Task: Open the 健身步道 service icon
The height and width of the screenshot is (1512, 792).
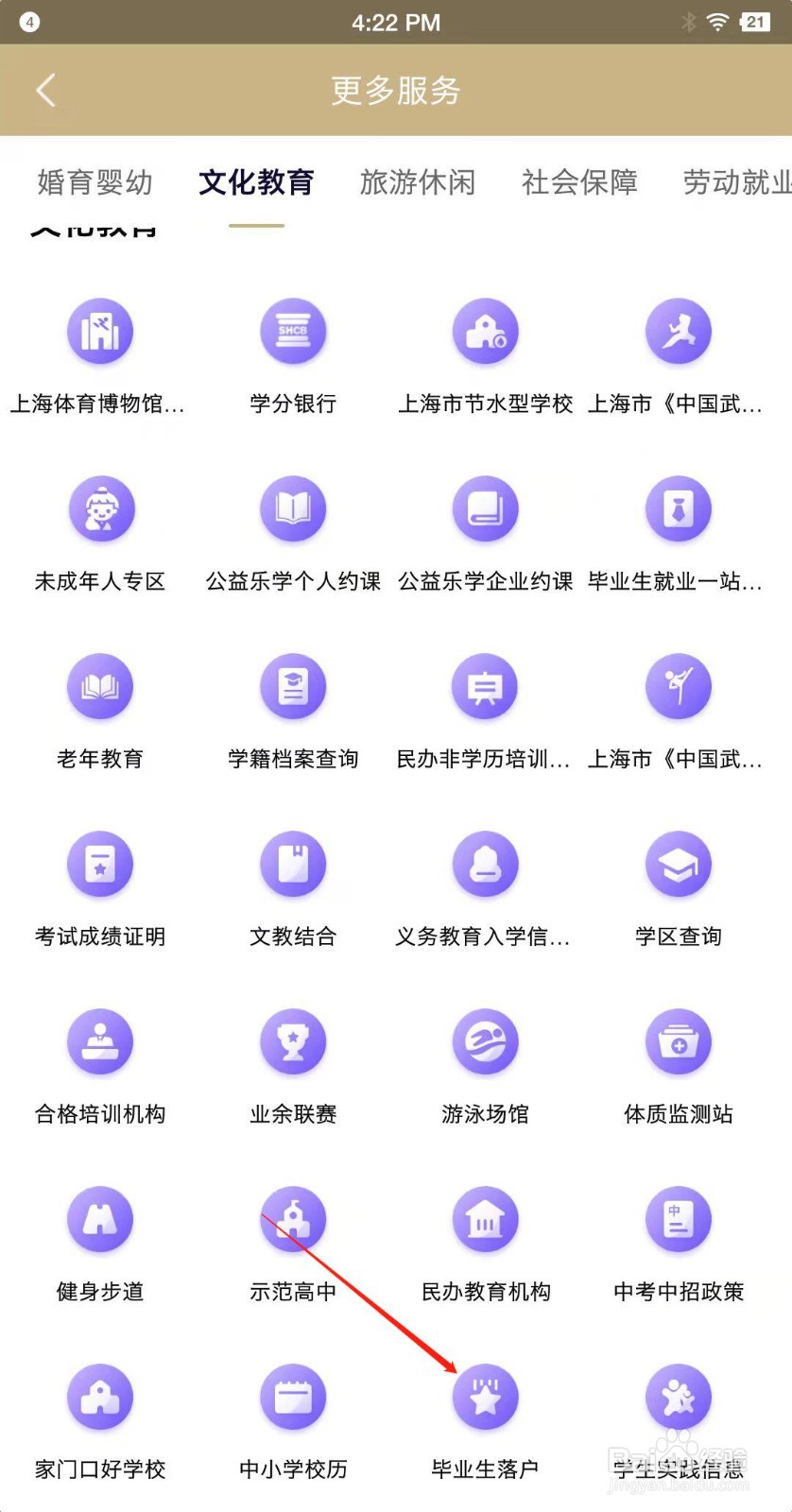Action: pos(100,1219)
